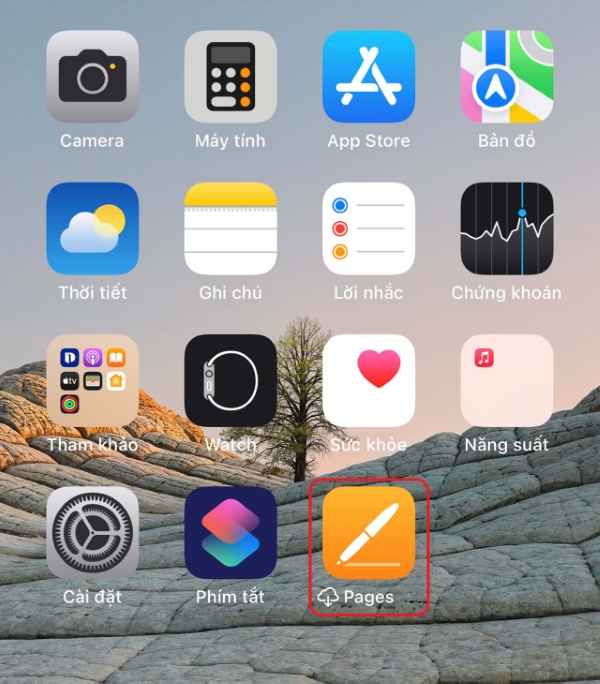Viewport: 600px width, 684px height.
Task: Open the Năng suất folder
Action: (x=506, y=381)
